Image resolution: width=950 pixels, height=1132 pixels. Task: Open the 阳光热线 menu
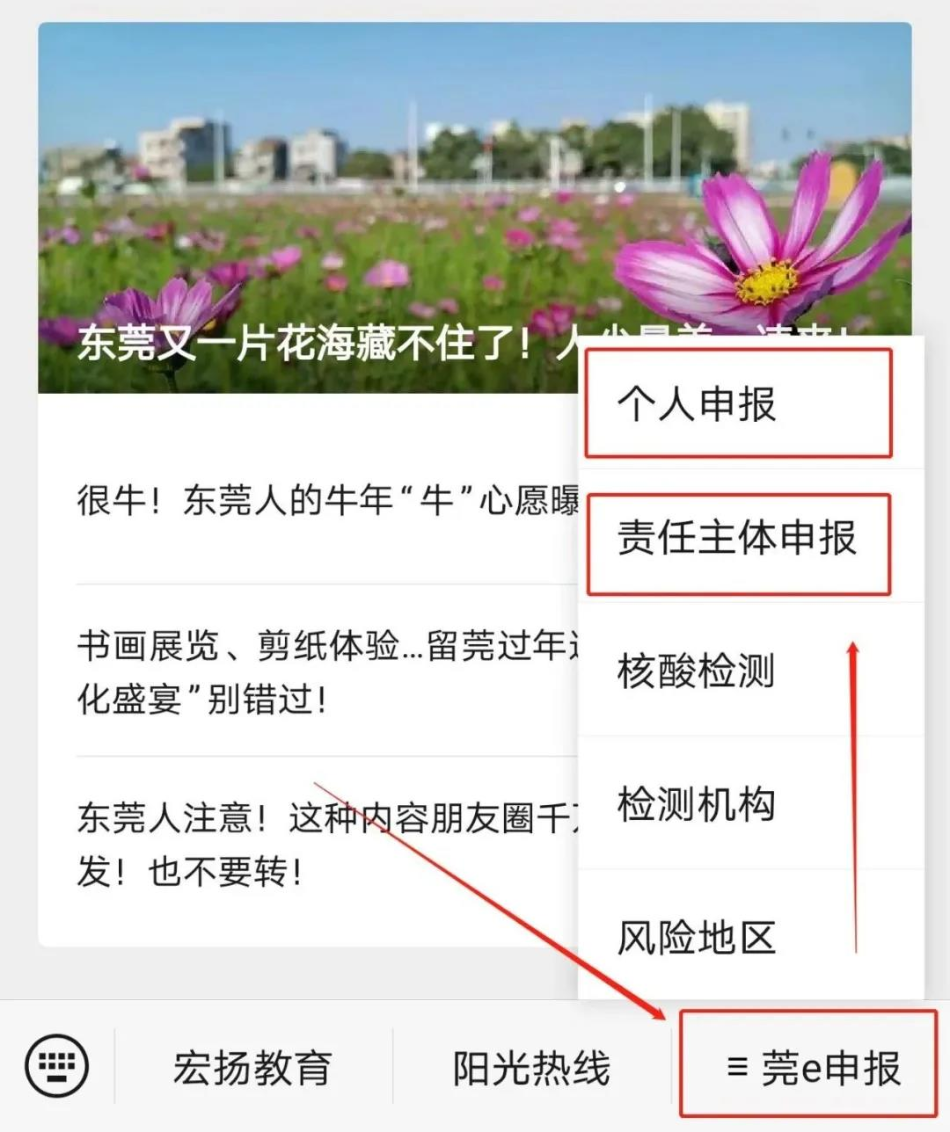(531, 1068)
